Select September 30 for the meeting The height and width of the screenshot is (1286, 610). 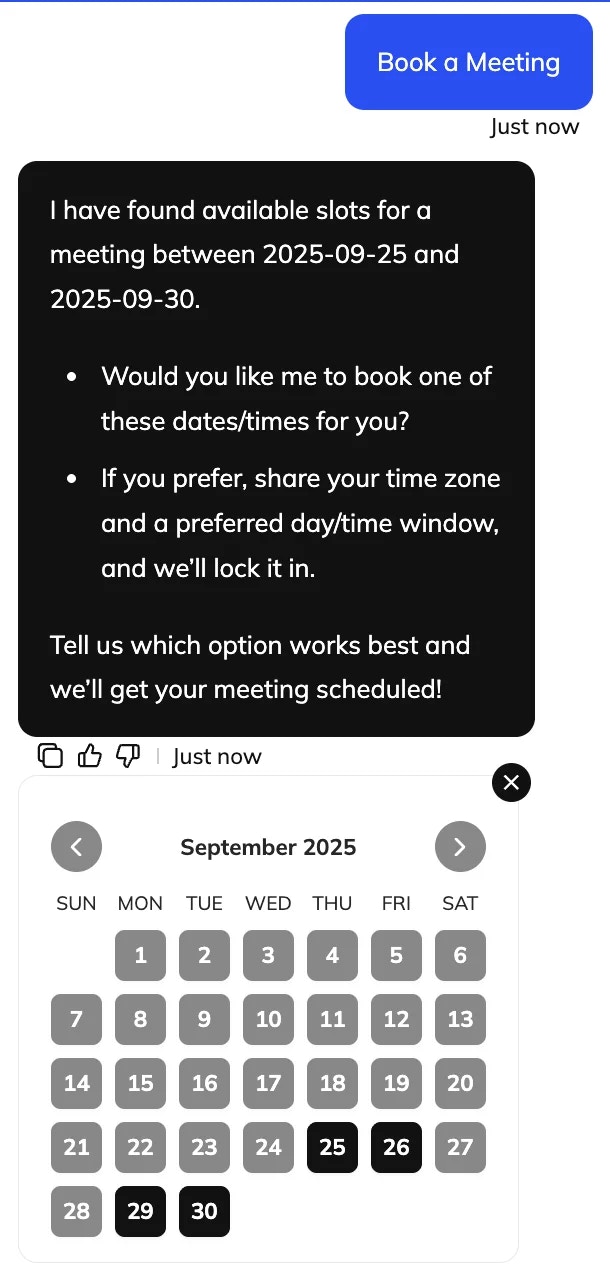(204, 1211)
